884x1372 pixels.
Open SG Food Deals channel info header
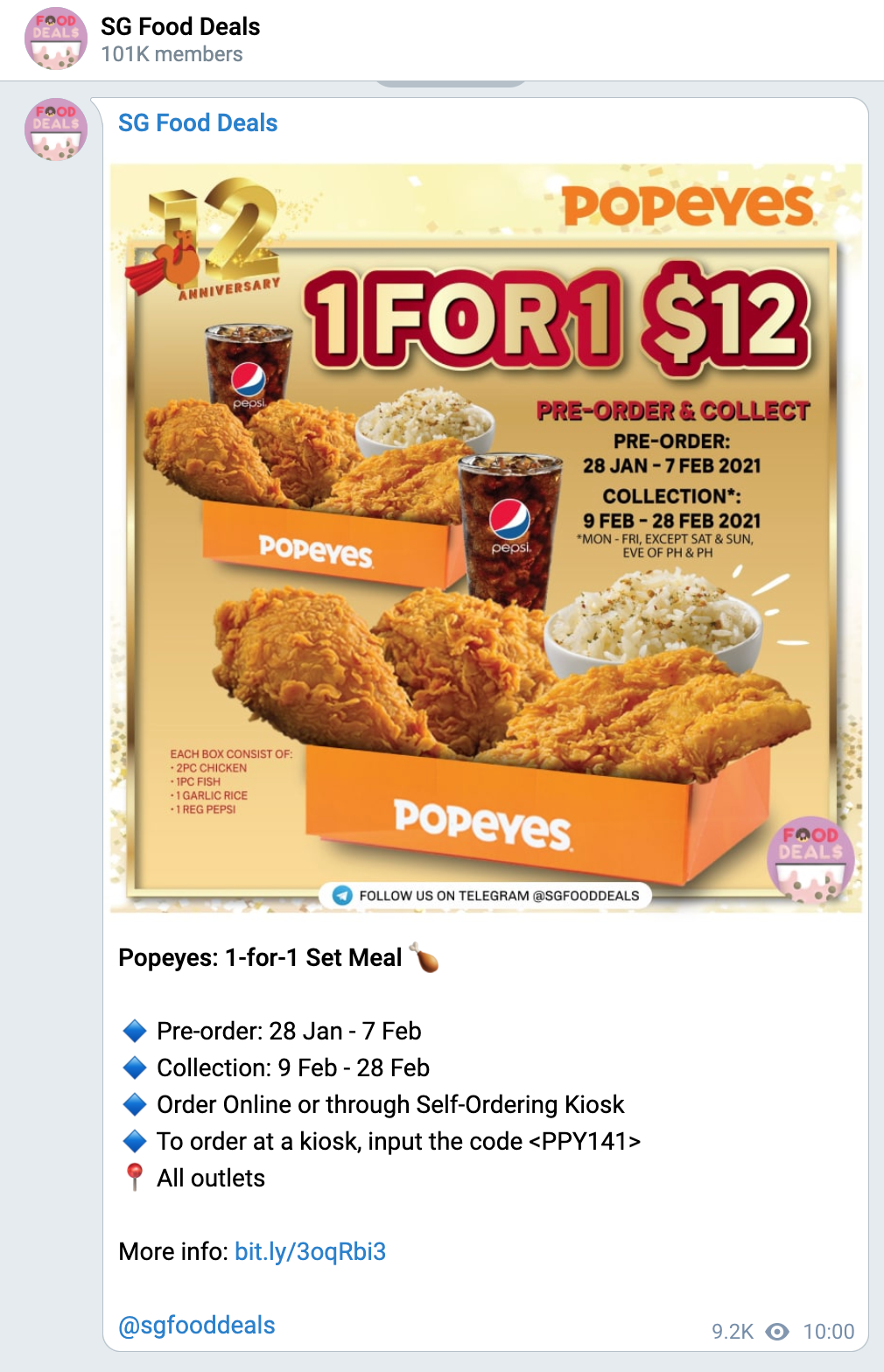tap(179, 39)
